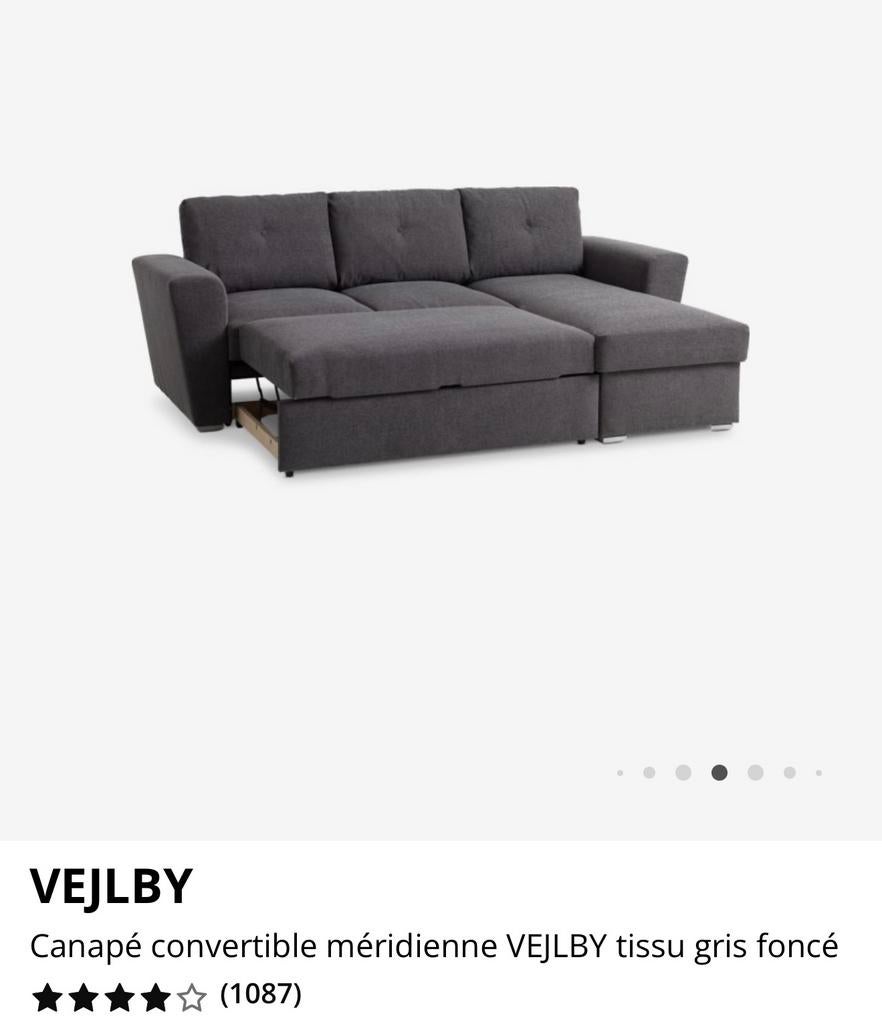The image size is (882, 1024).
Task: Open the VEJLBY product title
Action: pyautogui.click(x=112, y=885)
